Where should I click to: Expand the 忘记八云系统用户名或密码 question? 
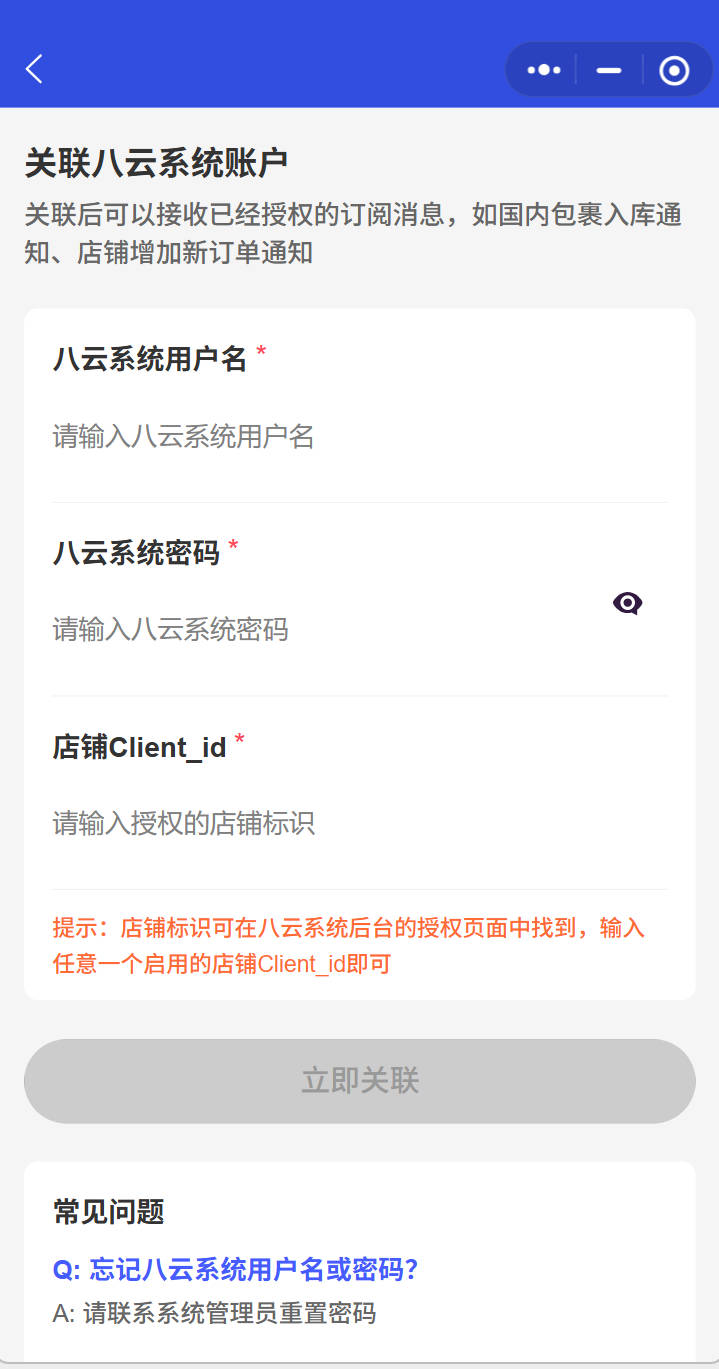click(x=235, y=1269)
